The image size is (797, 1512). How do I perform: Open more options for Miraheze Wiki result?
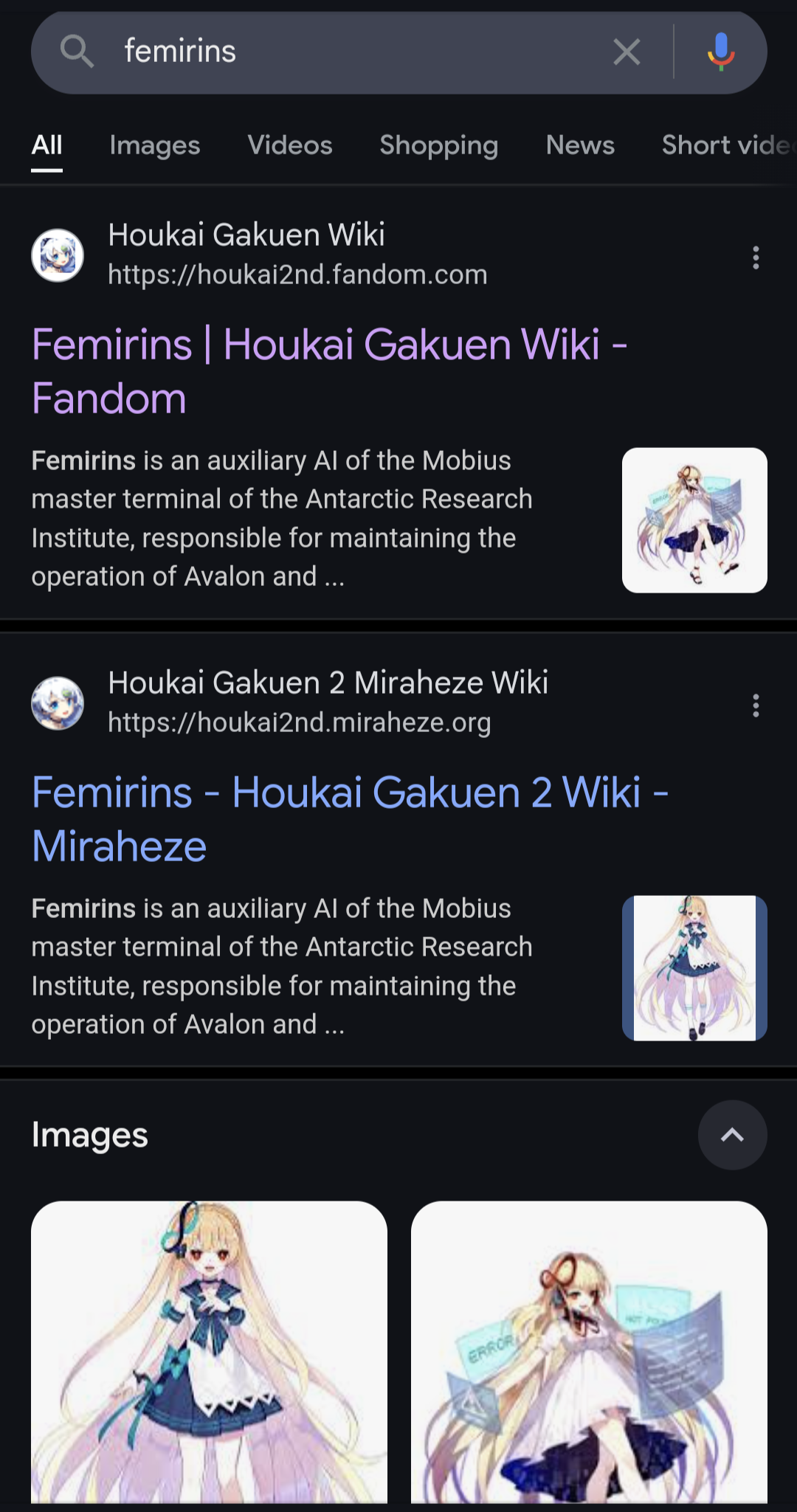pos(756,705)
